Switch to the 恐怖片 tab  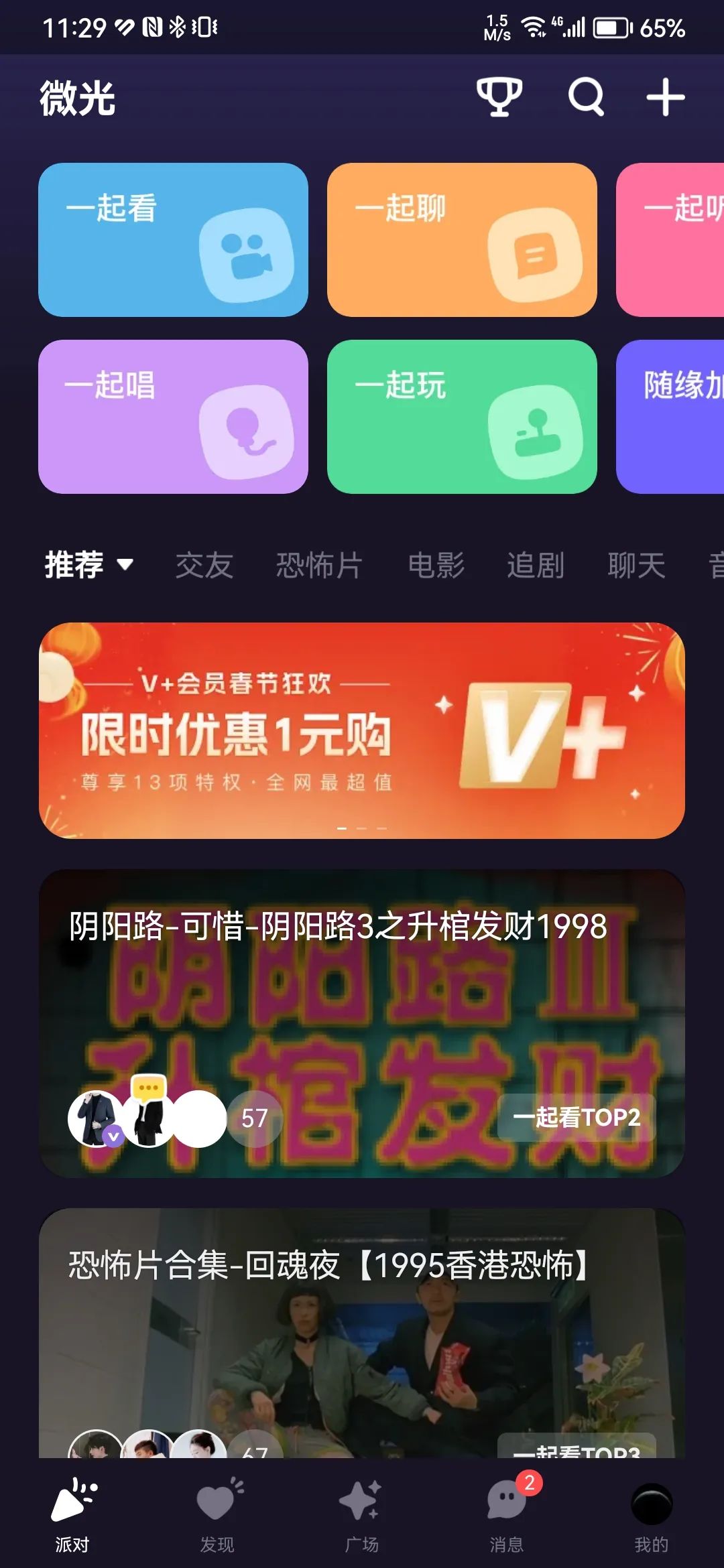(319, 565)
